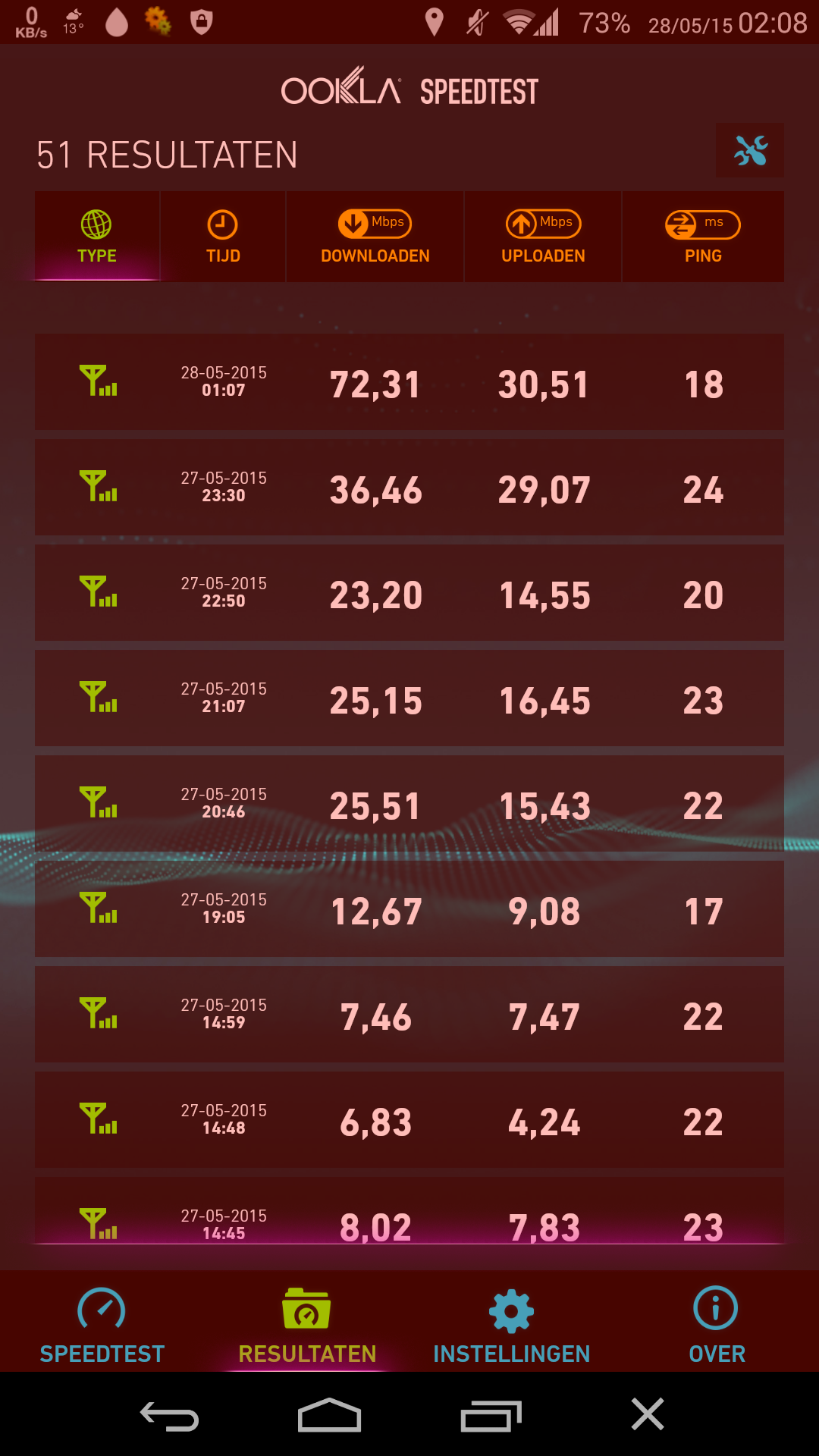Open the 27-05-2015 14:59 result

tap(409, 1015)
